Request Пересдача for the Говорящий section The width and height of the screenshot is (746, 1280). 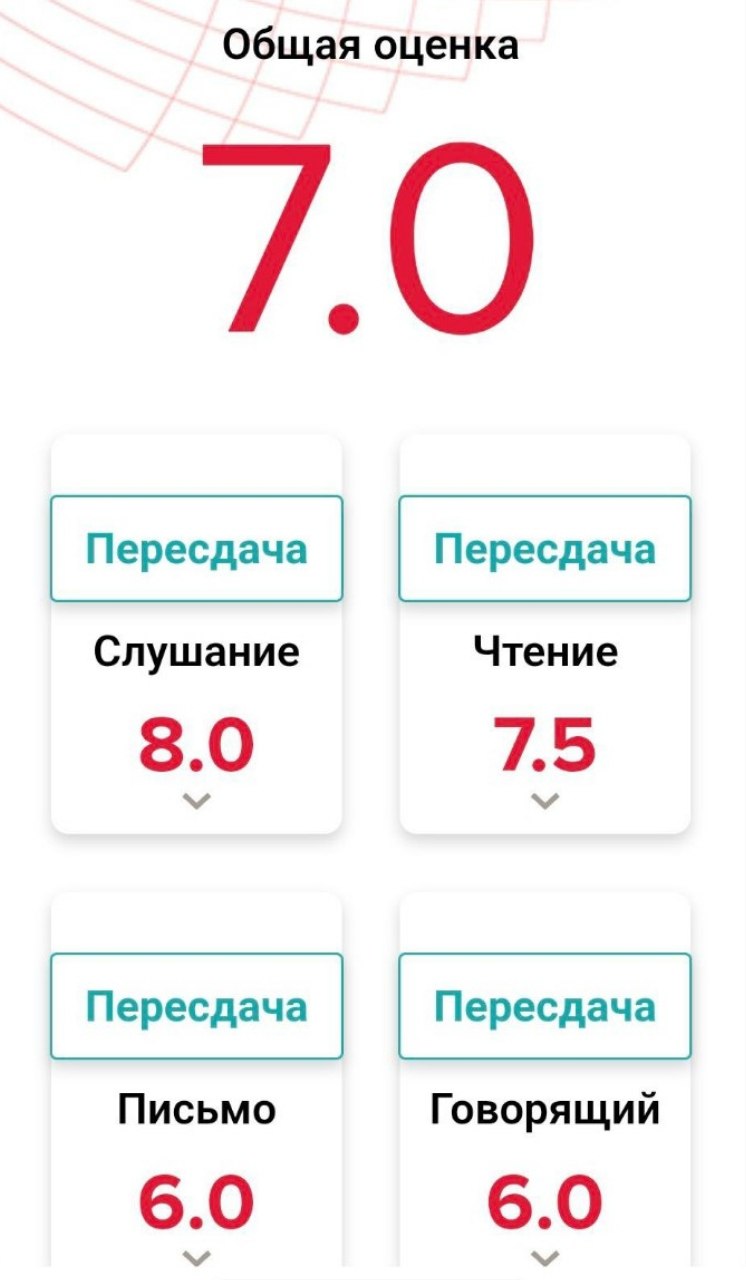pos(544,1006)
